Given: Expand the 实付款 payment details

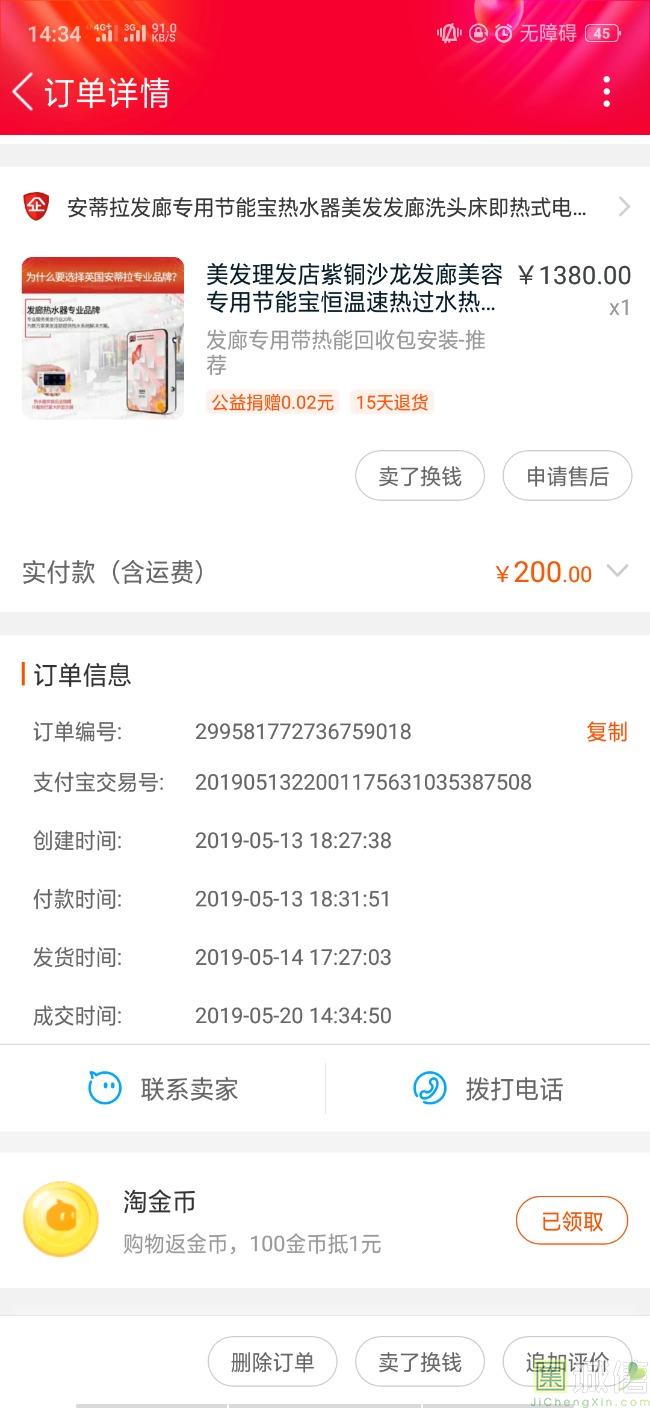Looking at the screenshot, I should click(x=617, y=571).
